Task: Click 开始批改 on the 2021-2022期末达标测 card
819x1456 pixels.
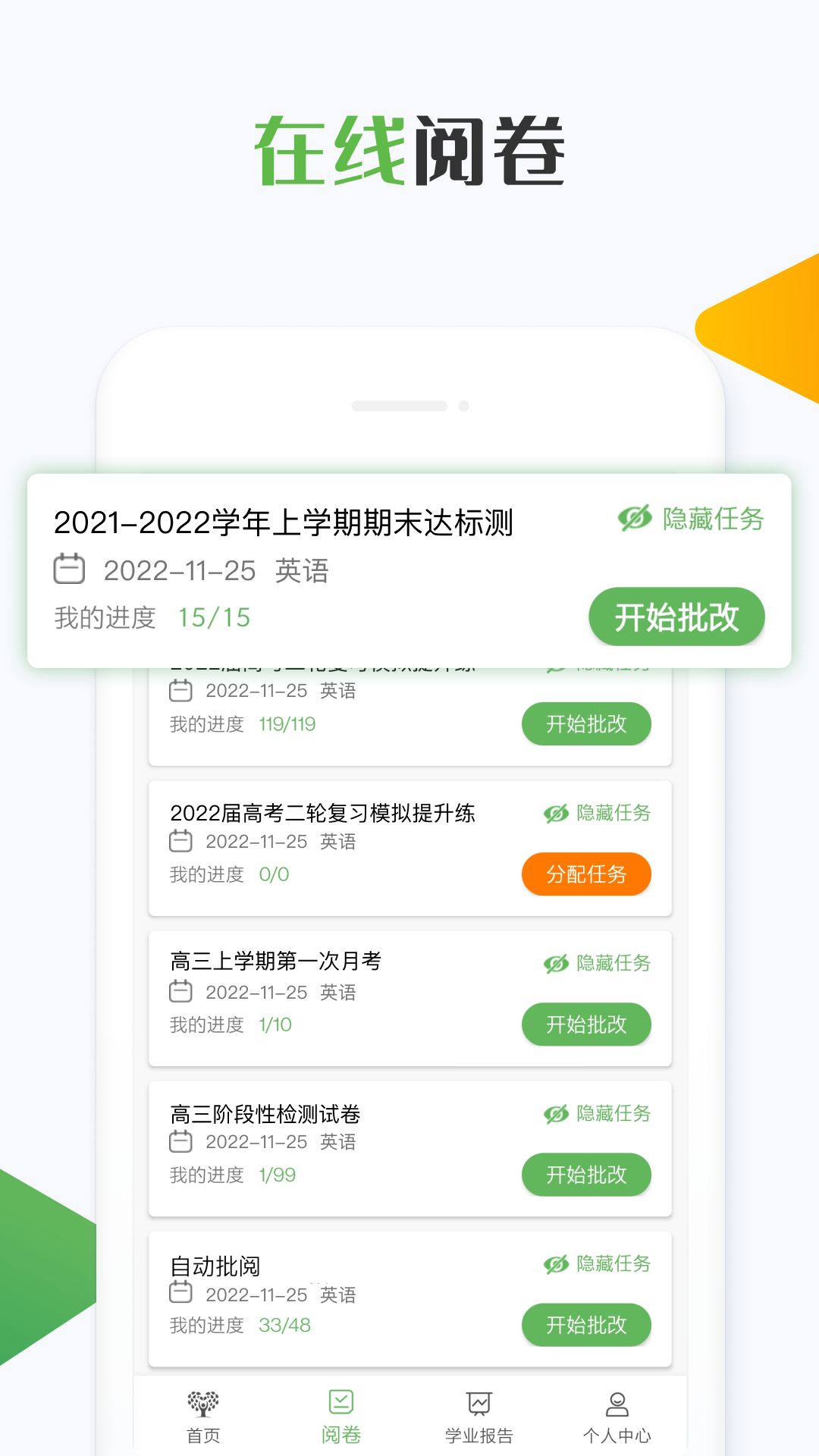Action: coord(676,617)
